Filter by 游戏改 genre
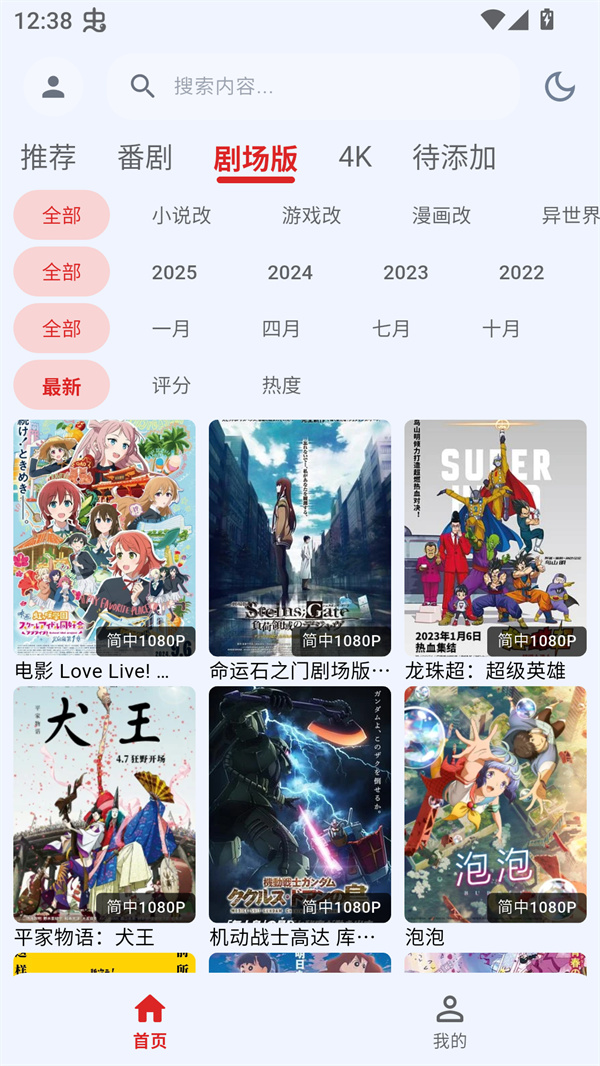This screenshot has height=1066, width=600. 311,215
